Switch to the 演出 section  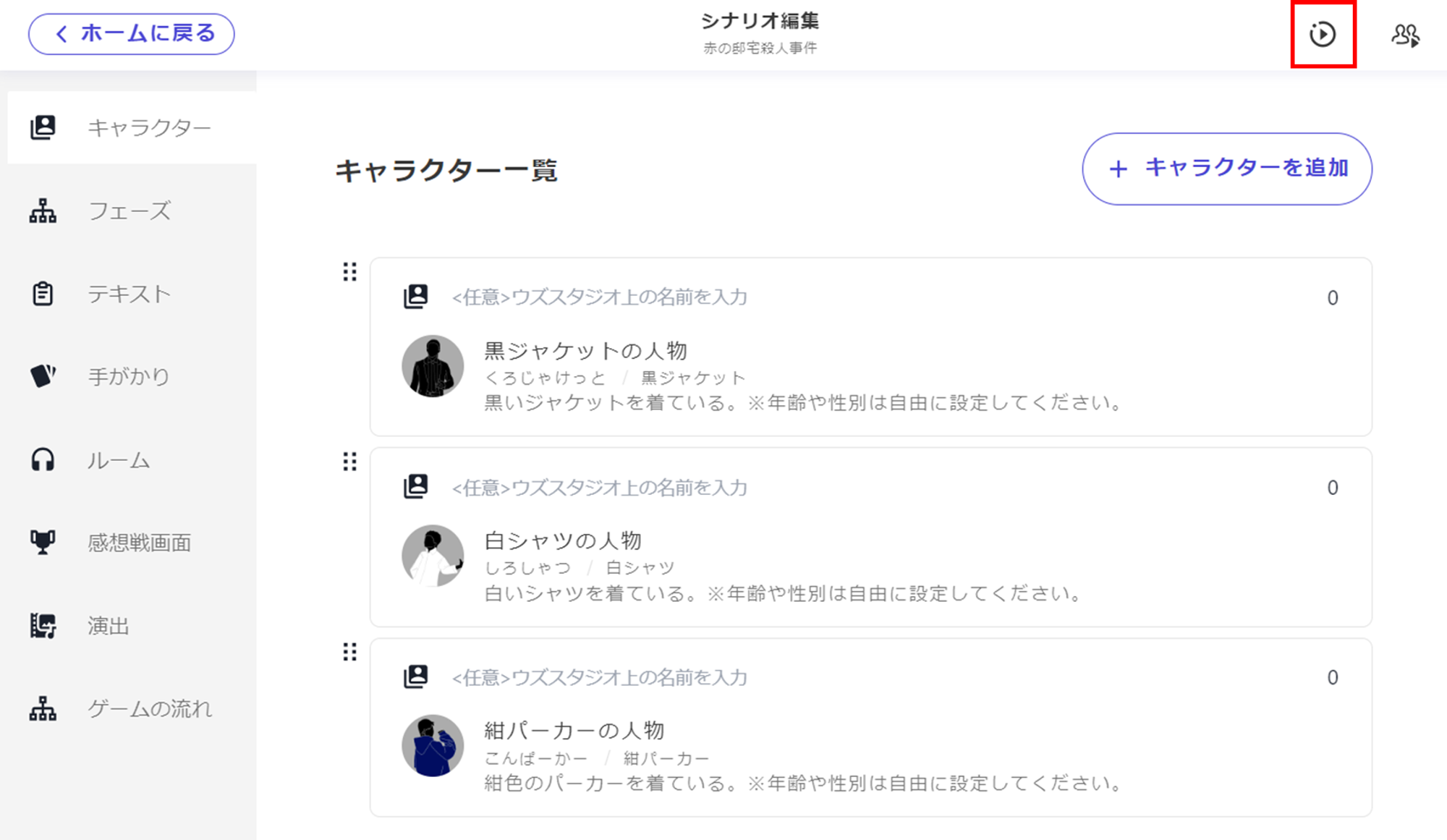coord(109,626)
